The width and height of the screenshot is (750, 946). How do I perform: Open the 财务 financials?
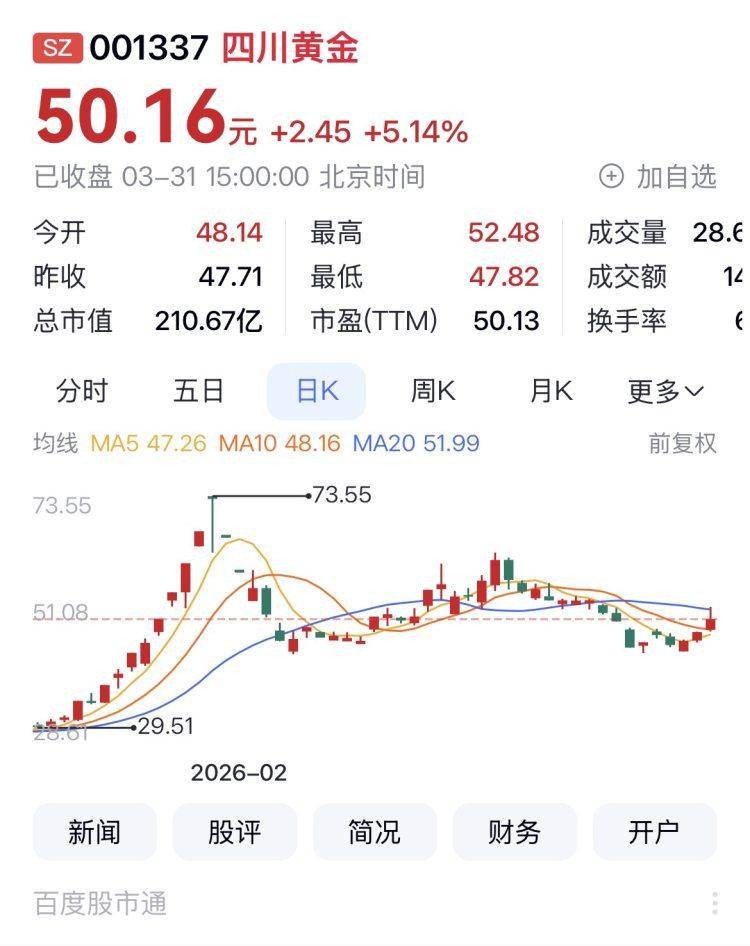[x=515, y=832]
